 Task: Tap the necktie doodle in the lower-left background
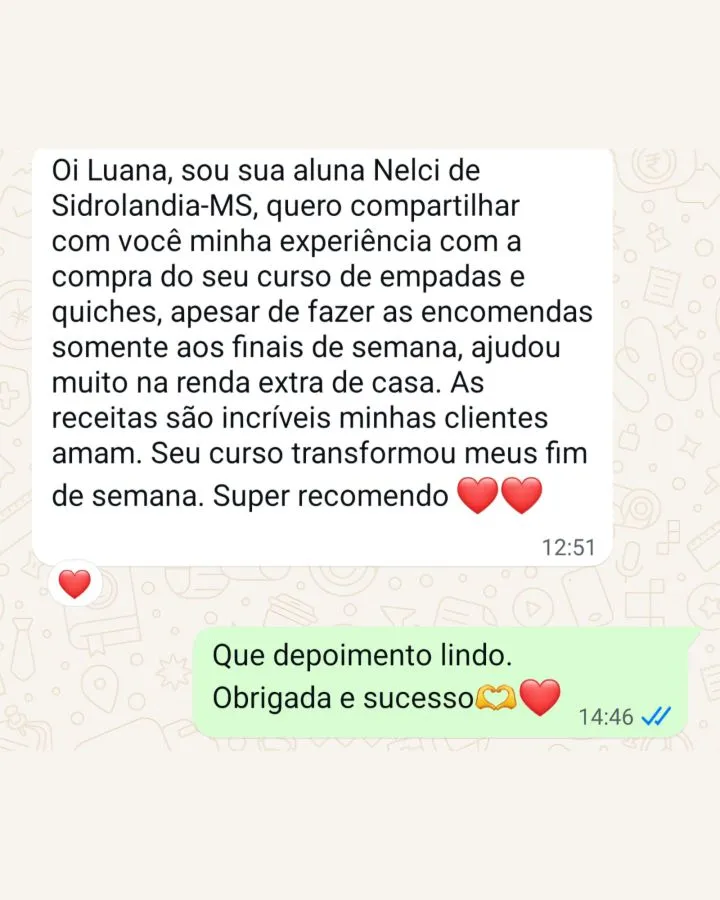point(22,648)
